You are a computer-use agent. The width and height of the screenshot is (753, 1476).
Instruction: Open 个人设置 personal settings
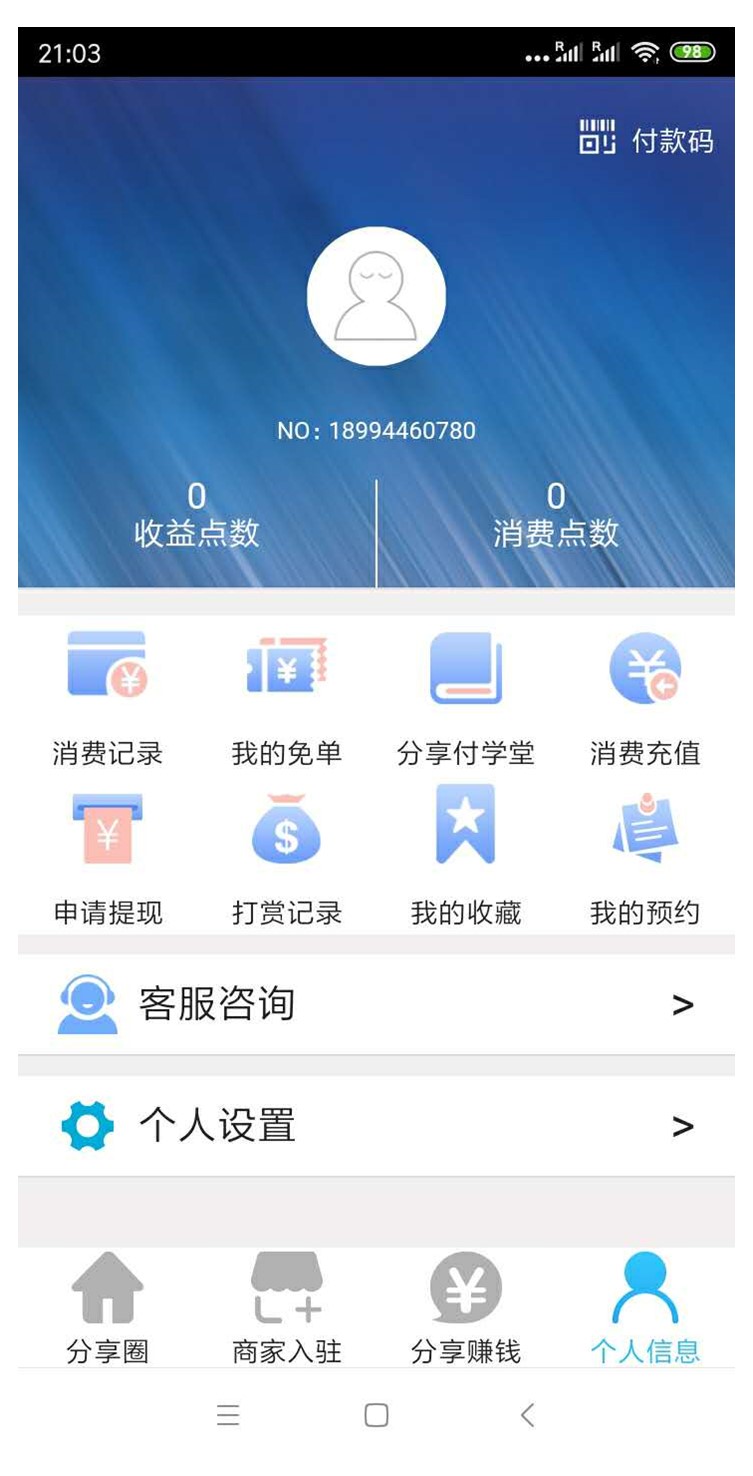click(376, 1126)
